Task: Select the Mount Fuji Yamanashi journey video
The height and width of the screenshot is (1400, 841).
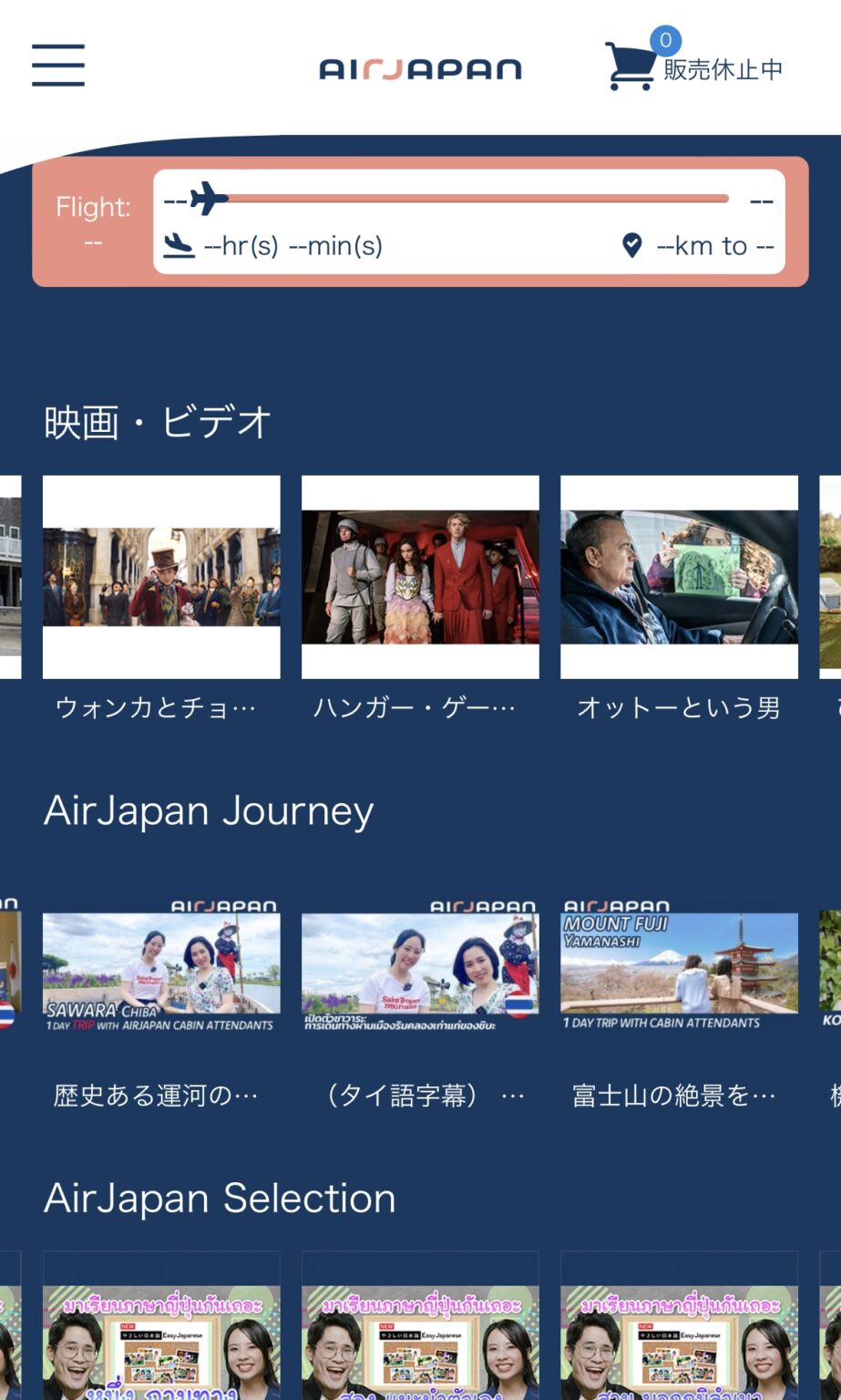Action: tap(679, 968)
